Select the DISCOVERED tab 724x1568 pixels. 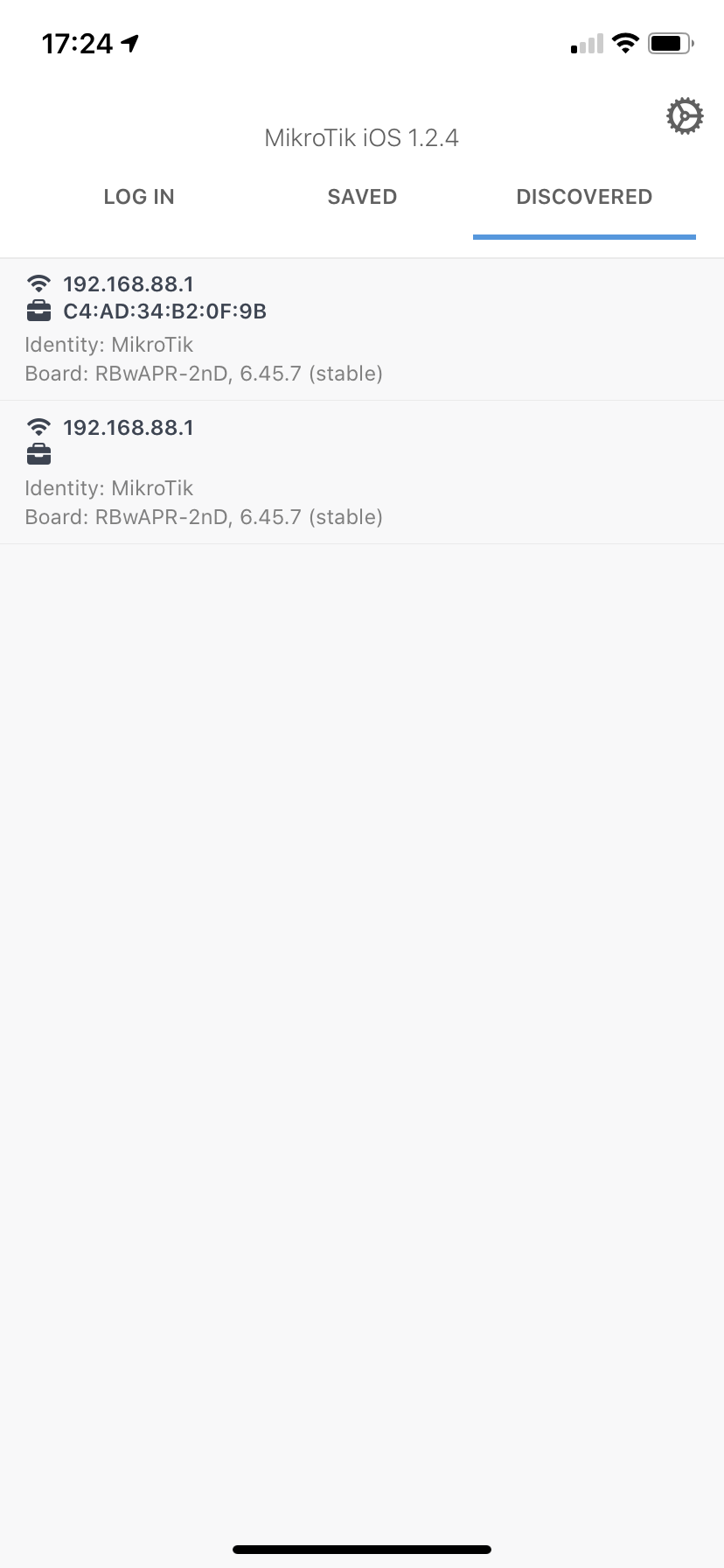point(584,197)
